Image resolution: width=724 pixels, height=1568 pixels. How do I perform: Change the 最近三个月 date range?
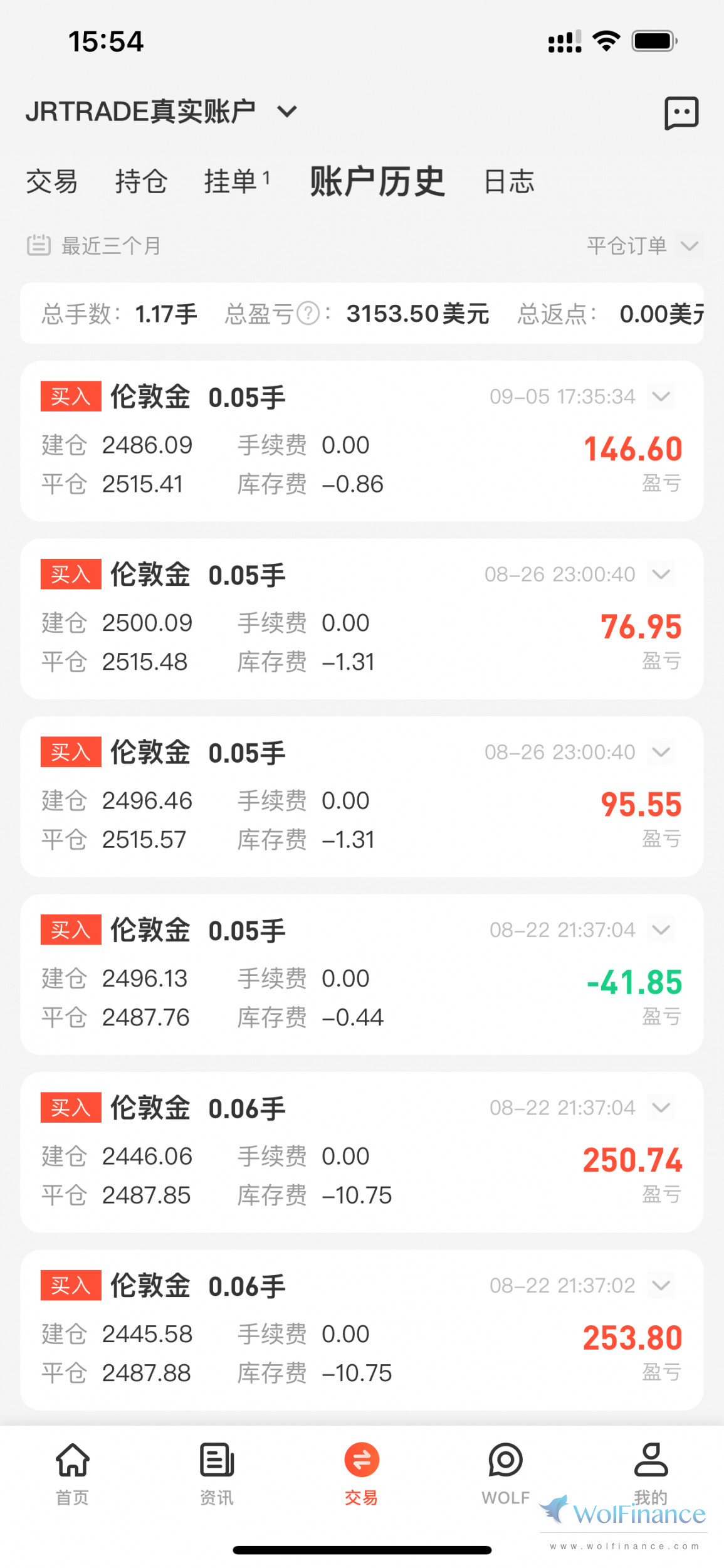[94, 245]
